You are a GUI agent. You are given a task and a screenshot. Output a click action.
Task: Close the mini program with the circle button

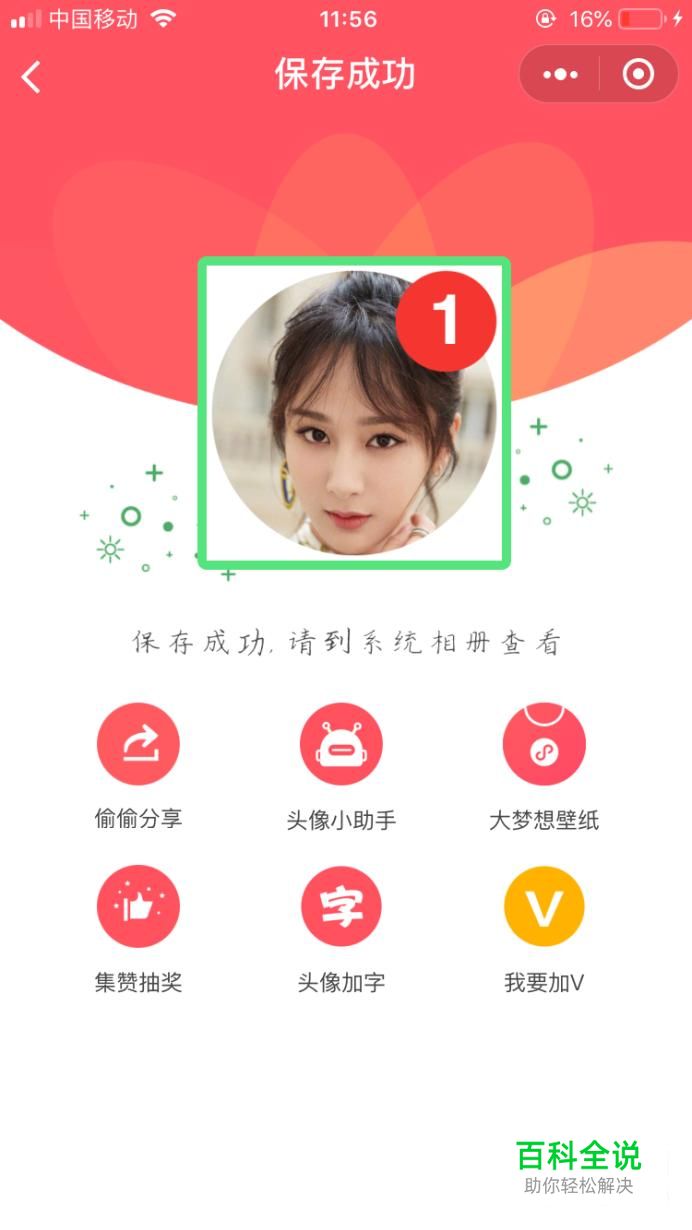(638, 75)
